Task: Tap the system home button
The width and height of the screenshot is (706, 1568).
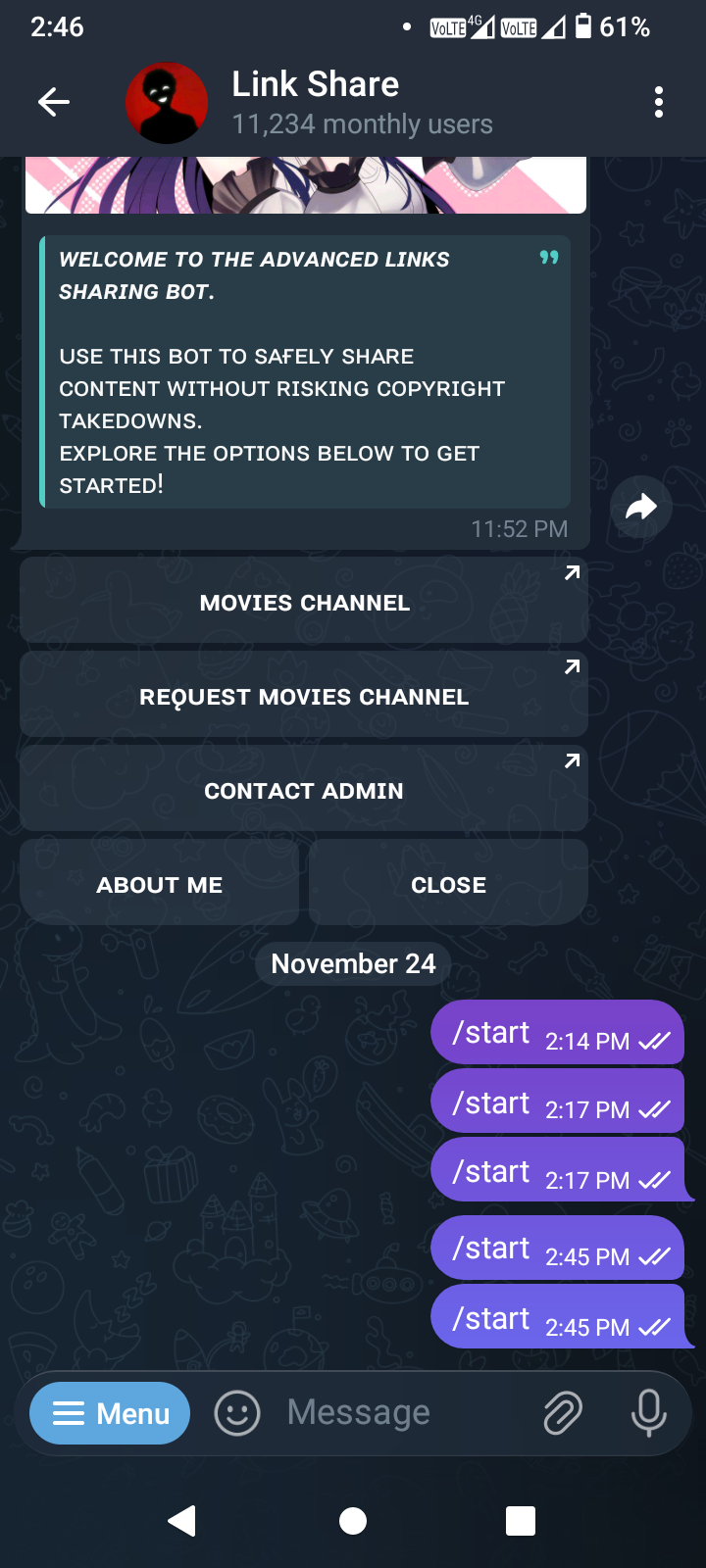Action: [353, 1521]
